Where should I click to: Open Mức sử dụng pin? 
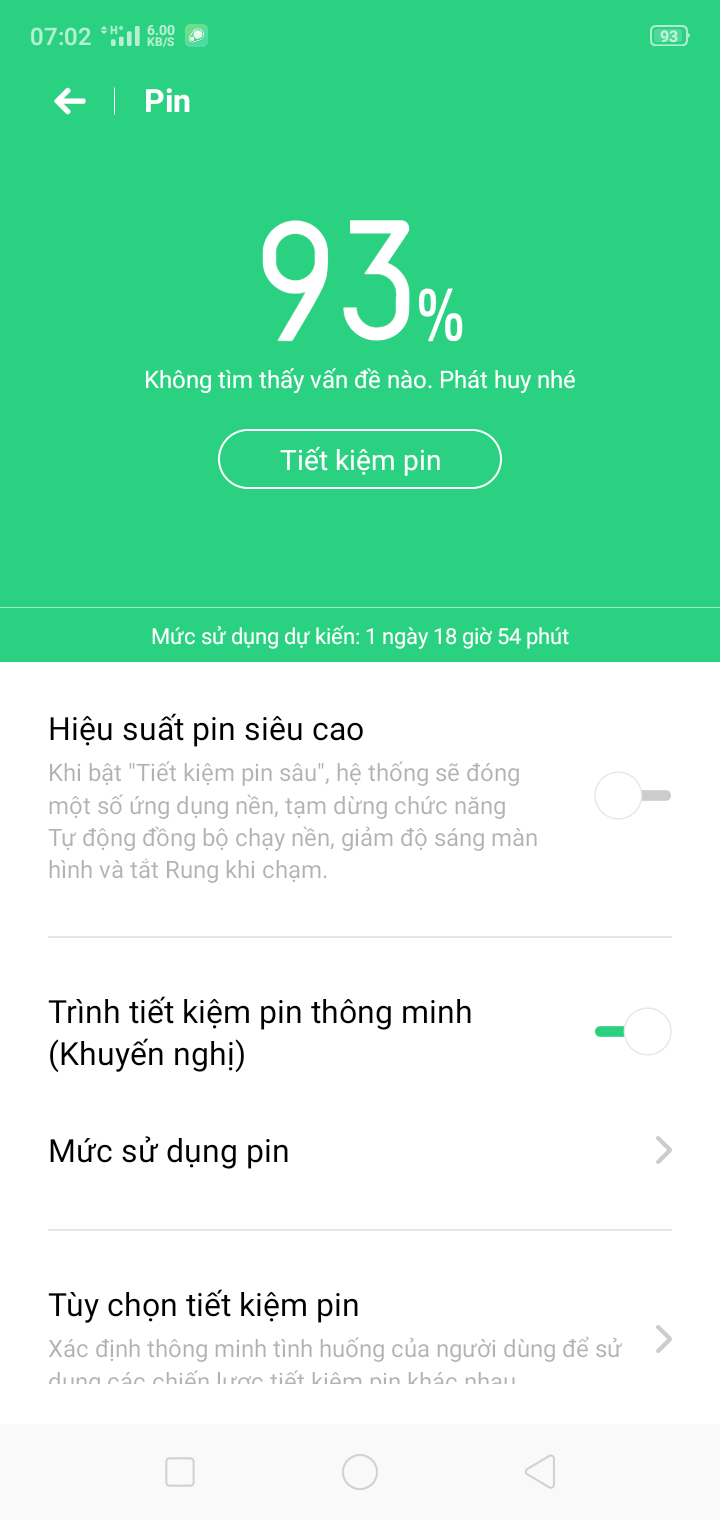click(x=360, y=1151)
